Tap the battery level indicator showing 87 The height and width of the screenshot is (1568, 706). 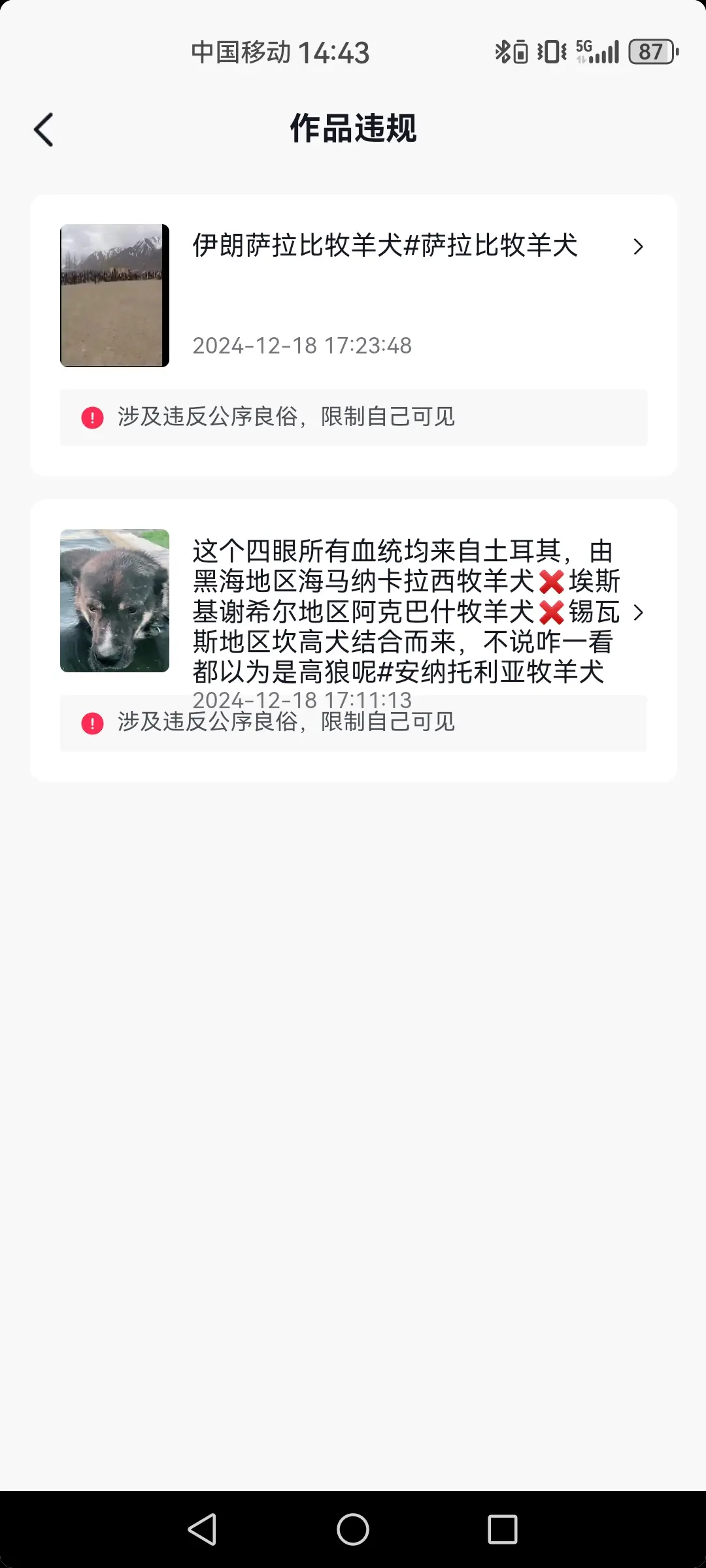[650, 52]
